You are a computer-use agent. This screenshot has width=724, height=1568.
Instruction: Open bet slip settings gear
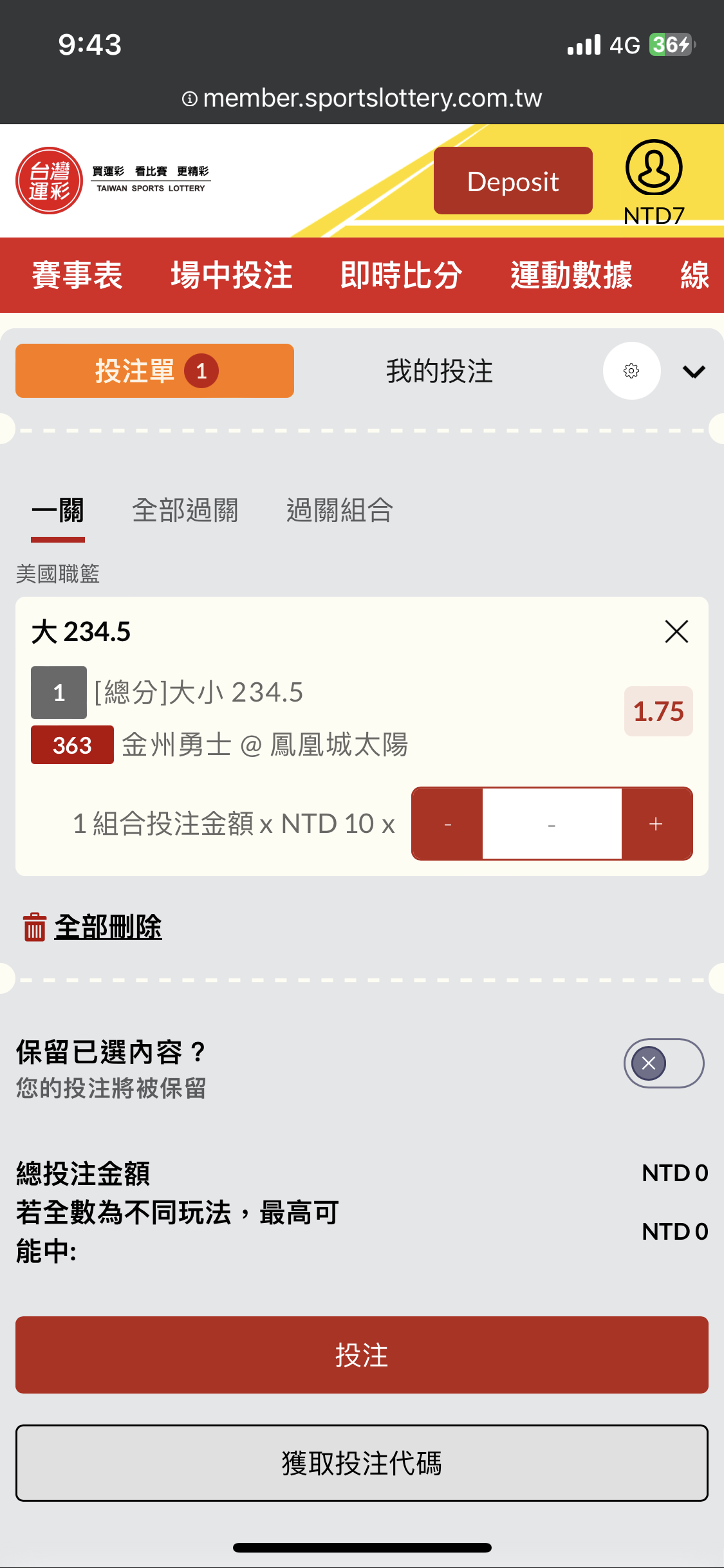[x=631, y=371]
